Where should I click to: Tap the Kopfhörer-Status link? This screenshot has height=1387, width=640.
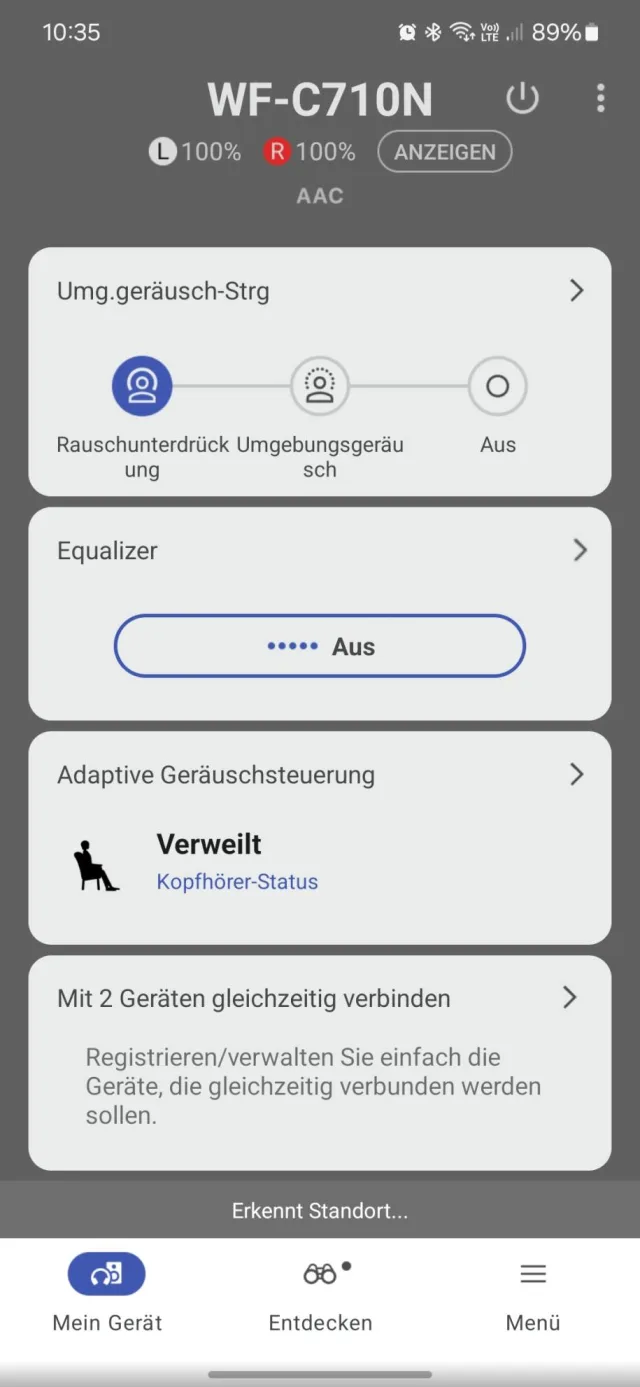point(237,882)
